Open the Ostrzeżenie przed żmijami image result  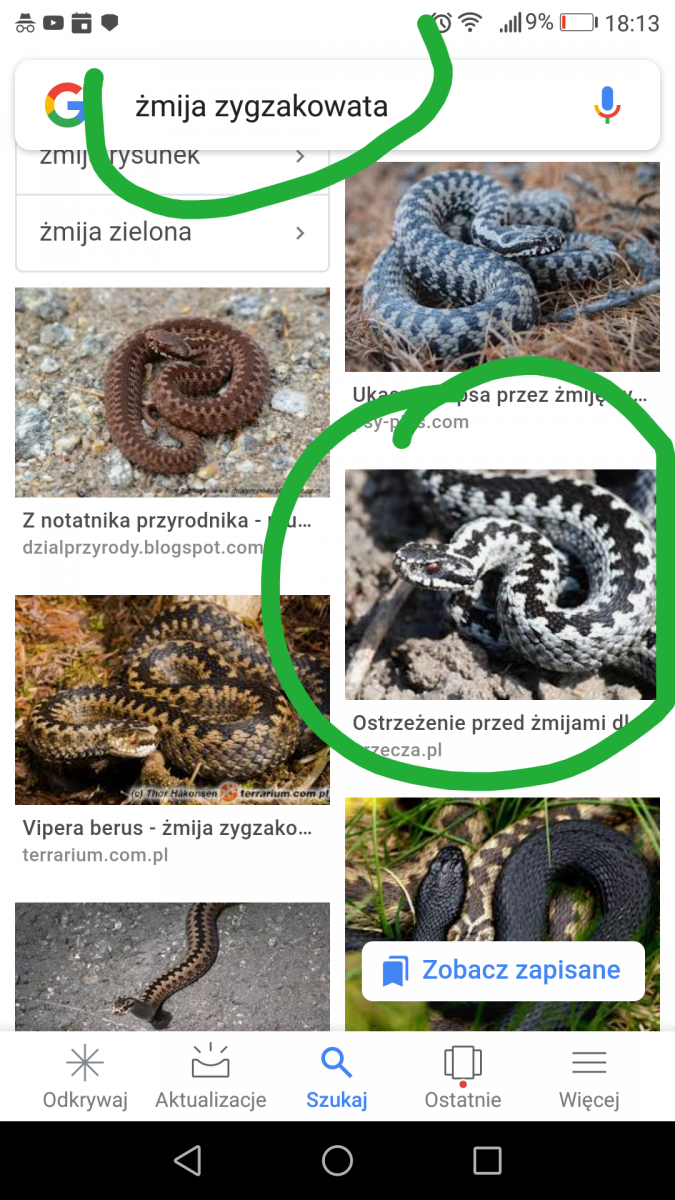pos(500,585)
